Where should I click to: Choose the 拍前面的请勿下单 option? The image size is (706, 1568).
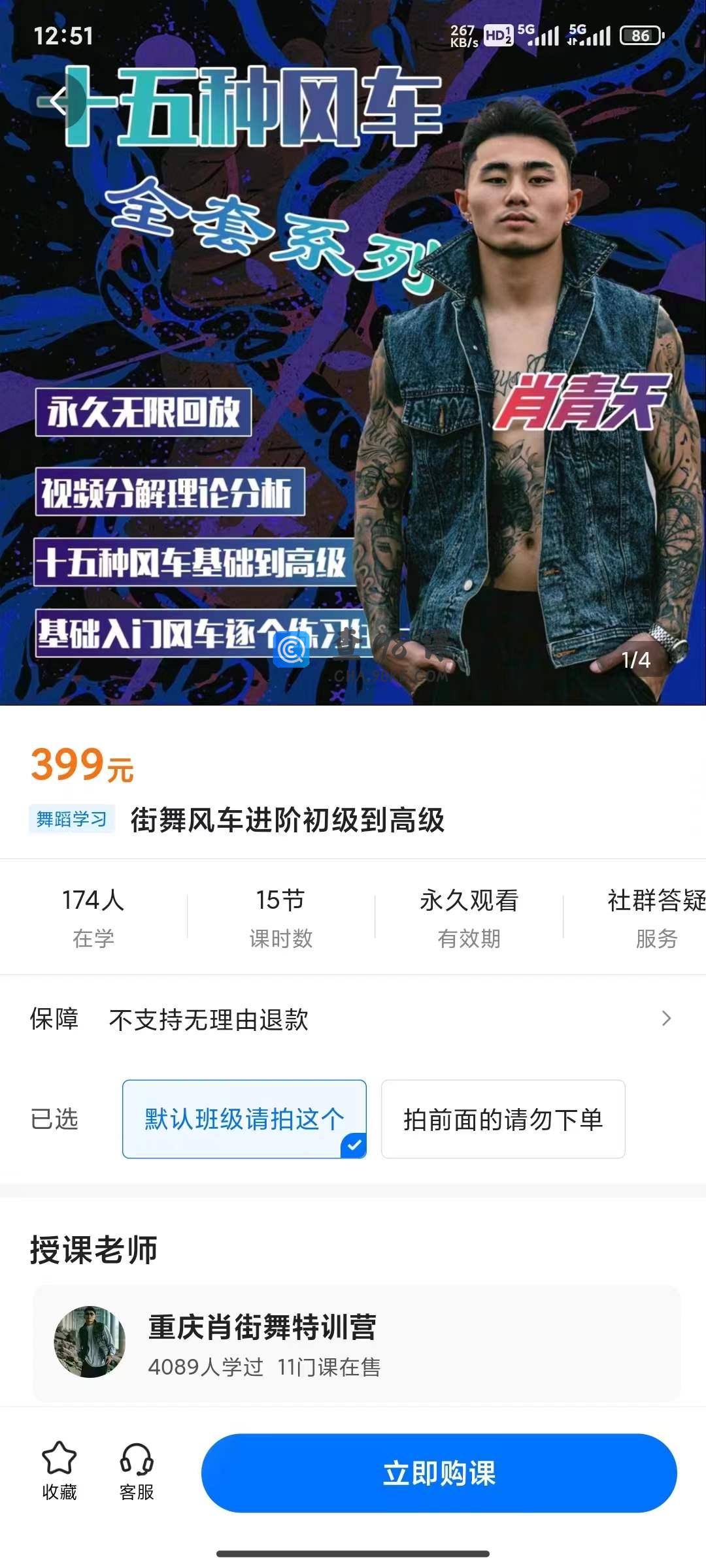(503, 1119)
